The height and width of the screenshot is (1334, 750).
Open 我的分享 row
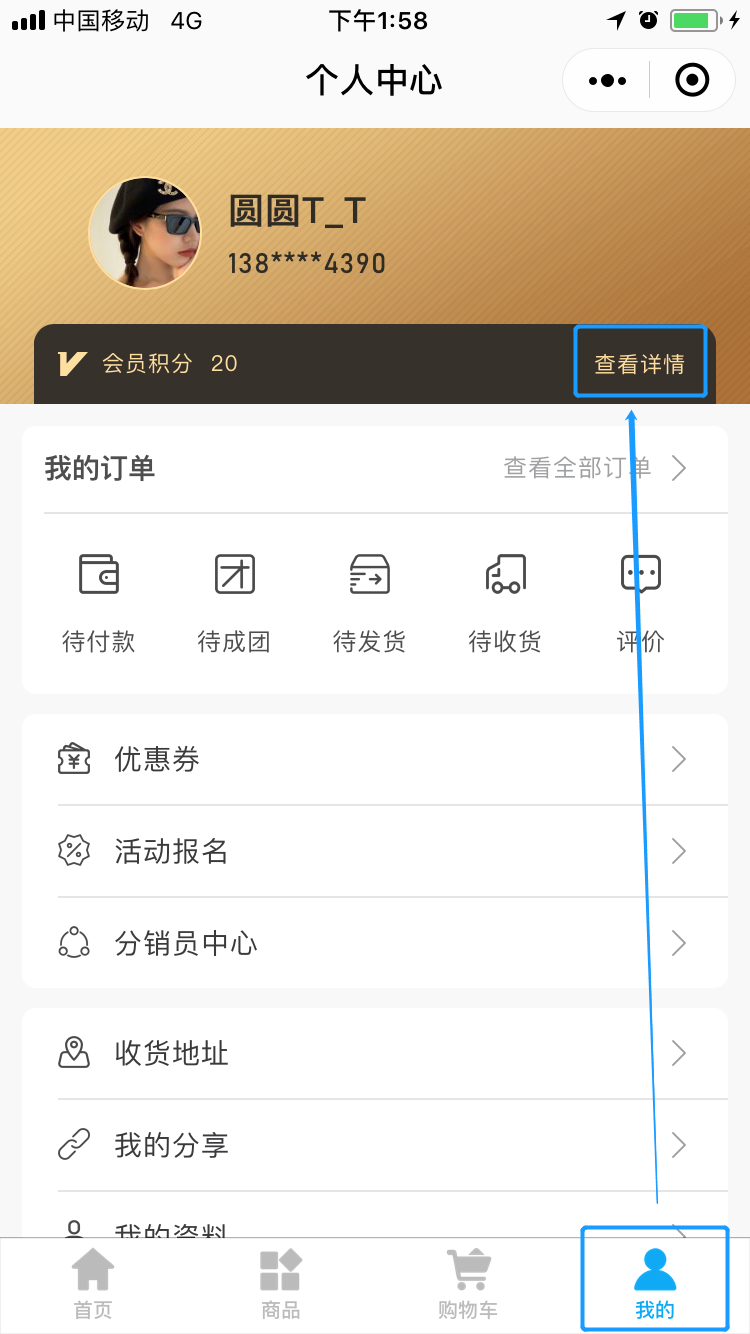(374, 1145)
